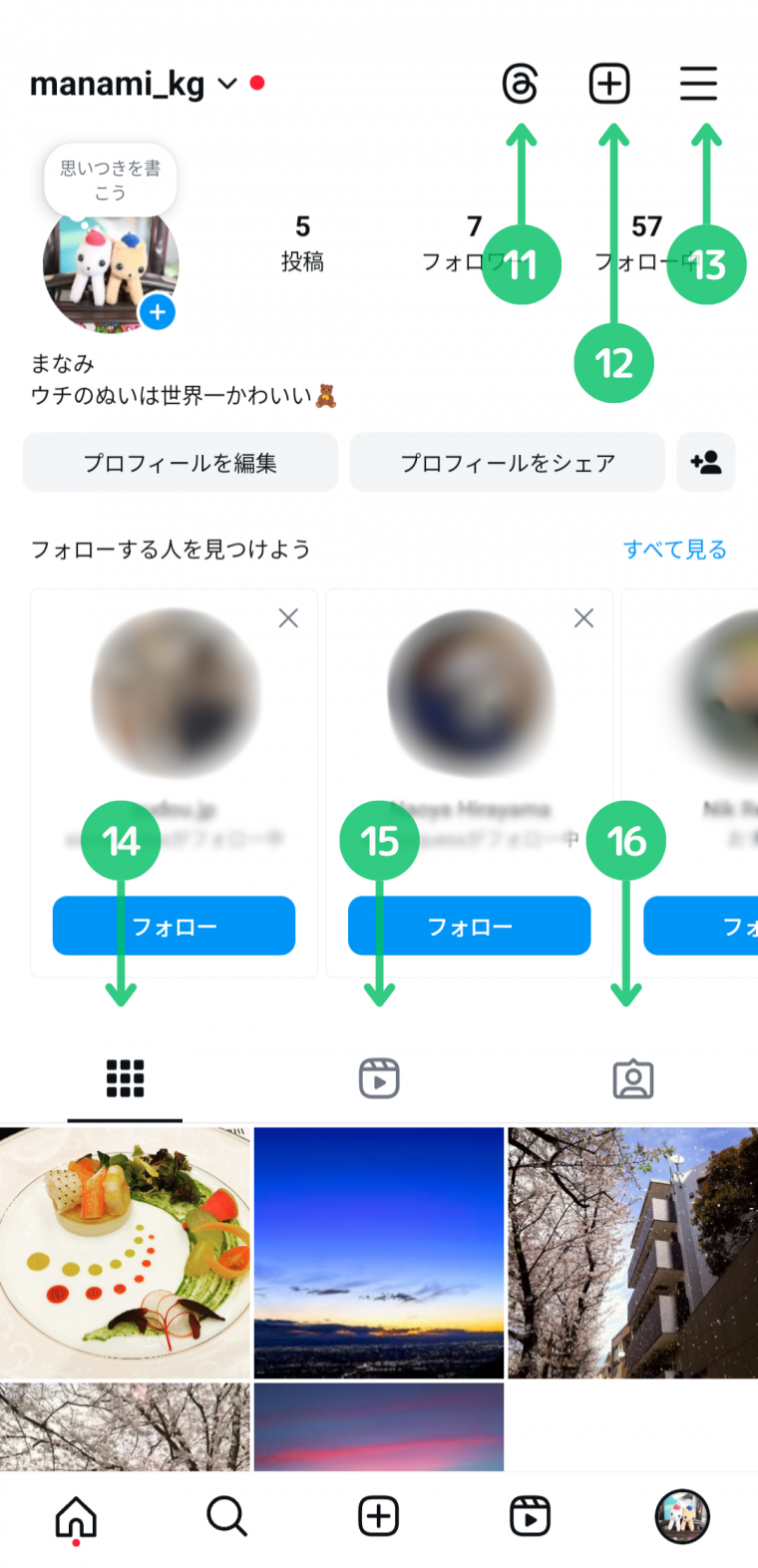Tap the プロフィールを編集 button
The width and height of the screenshot is (758, 1568).
(180, 463)
